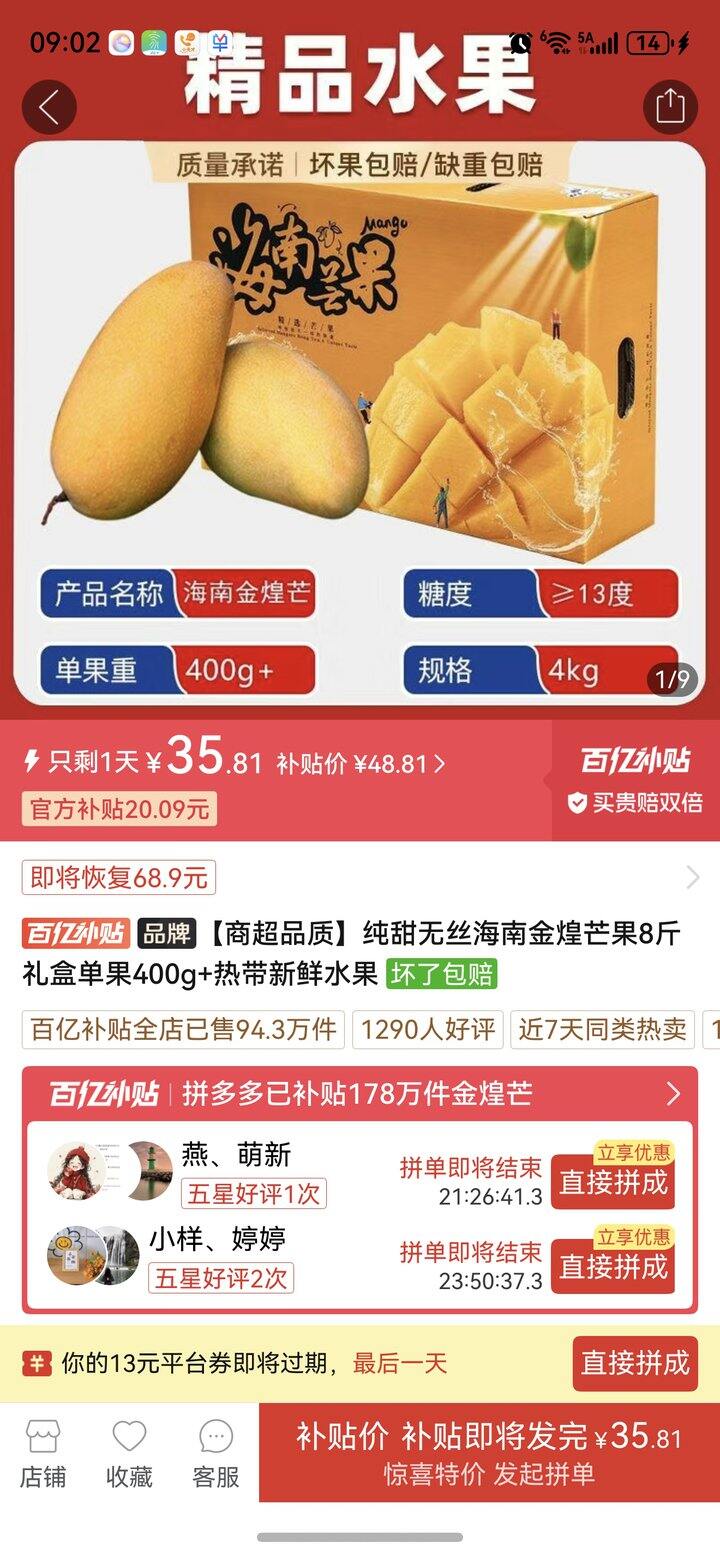Add this product to 收藏
The image size is (720, 1553).
[x=129, y=1453]
